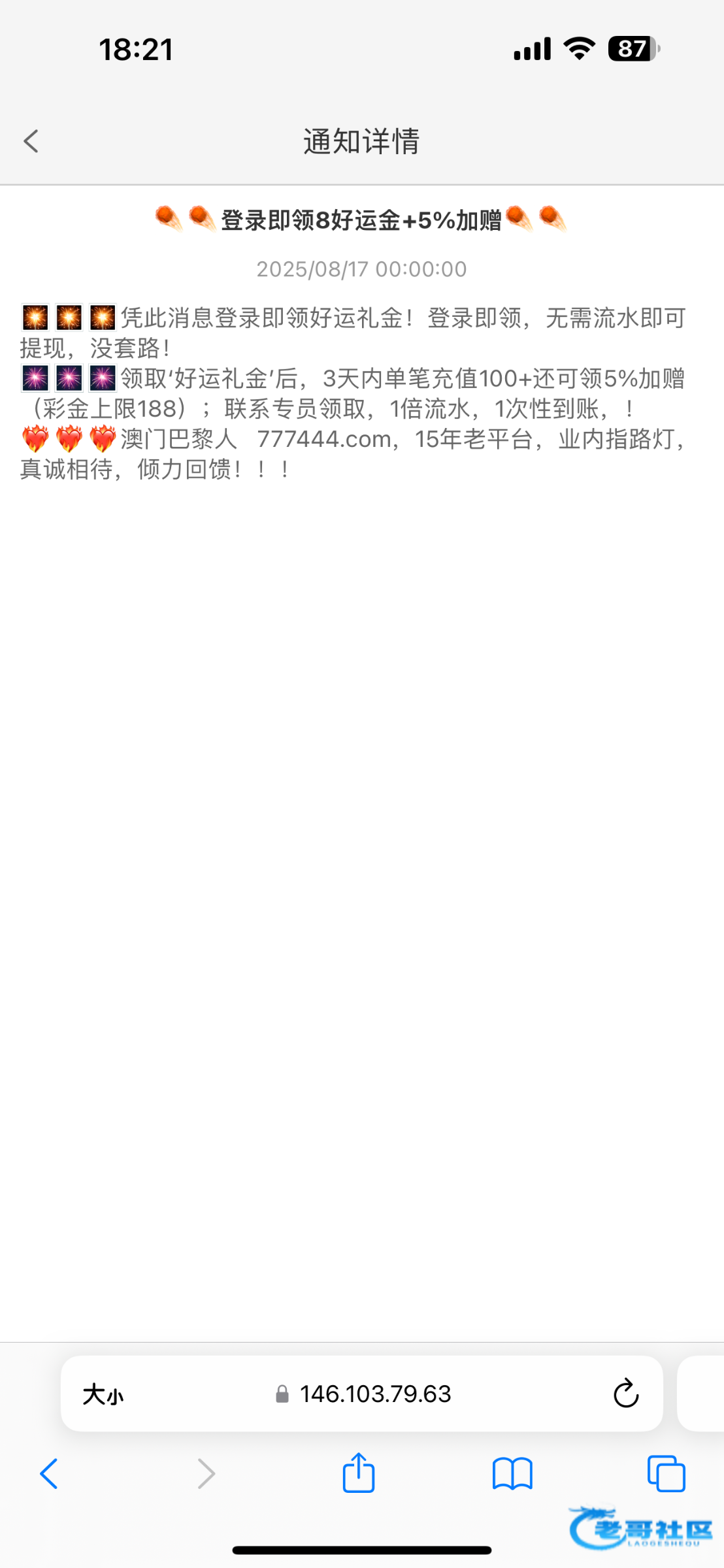Screen dimensions: 724x1568
Task: Tap the address bar showing 146.103.79.63
Action: click(375, 1394)
